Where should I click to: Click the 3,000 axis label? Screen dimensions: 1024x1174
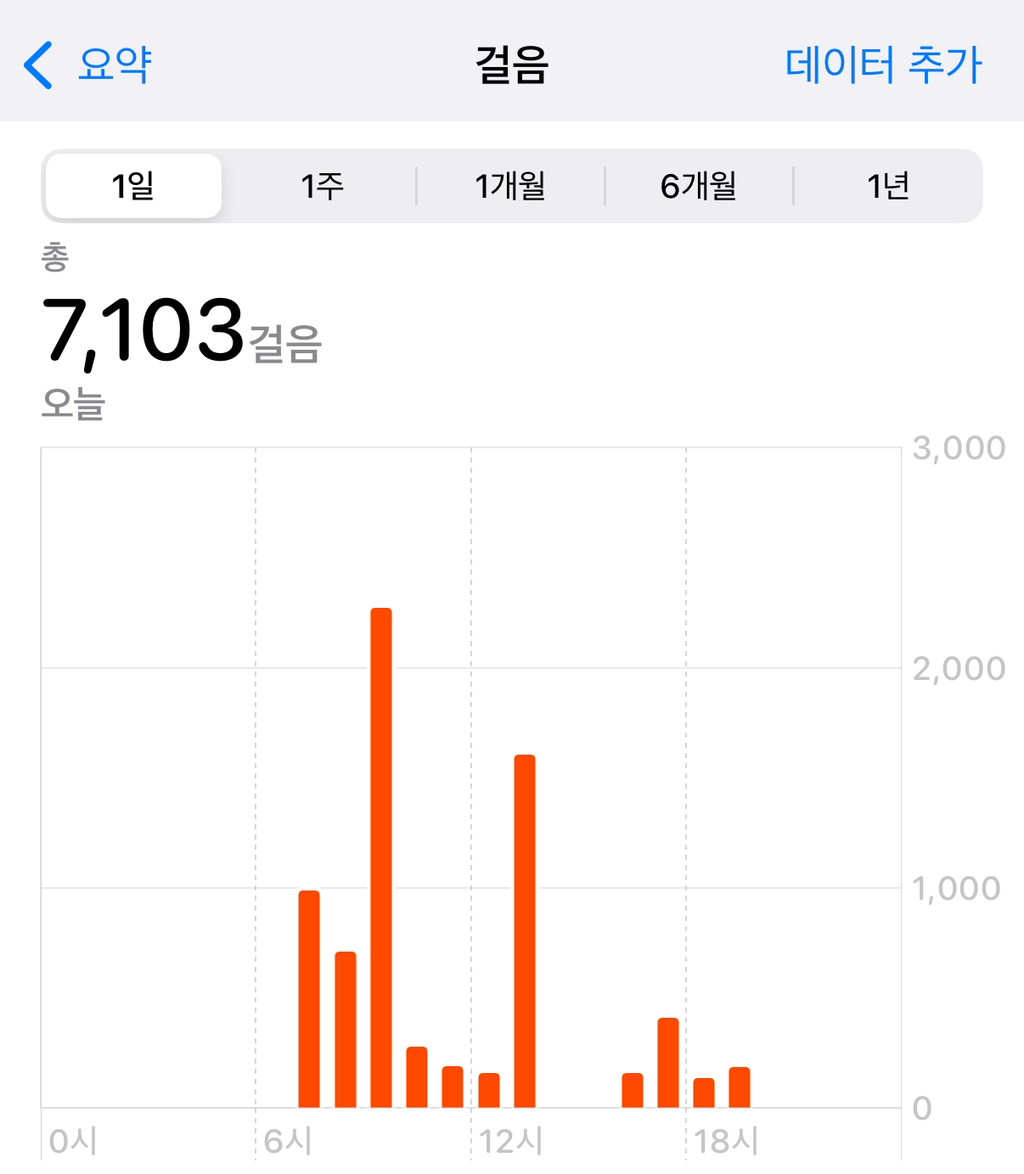tap(958, 447)
